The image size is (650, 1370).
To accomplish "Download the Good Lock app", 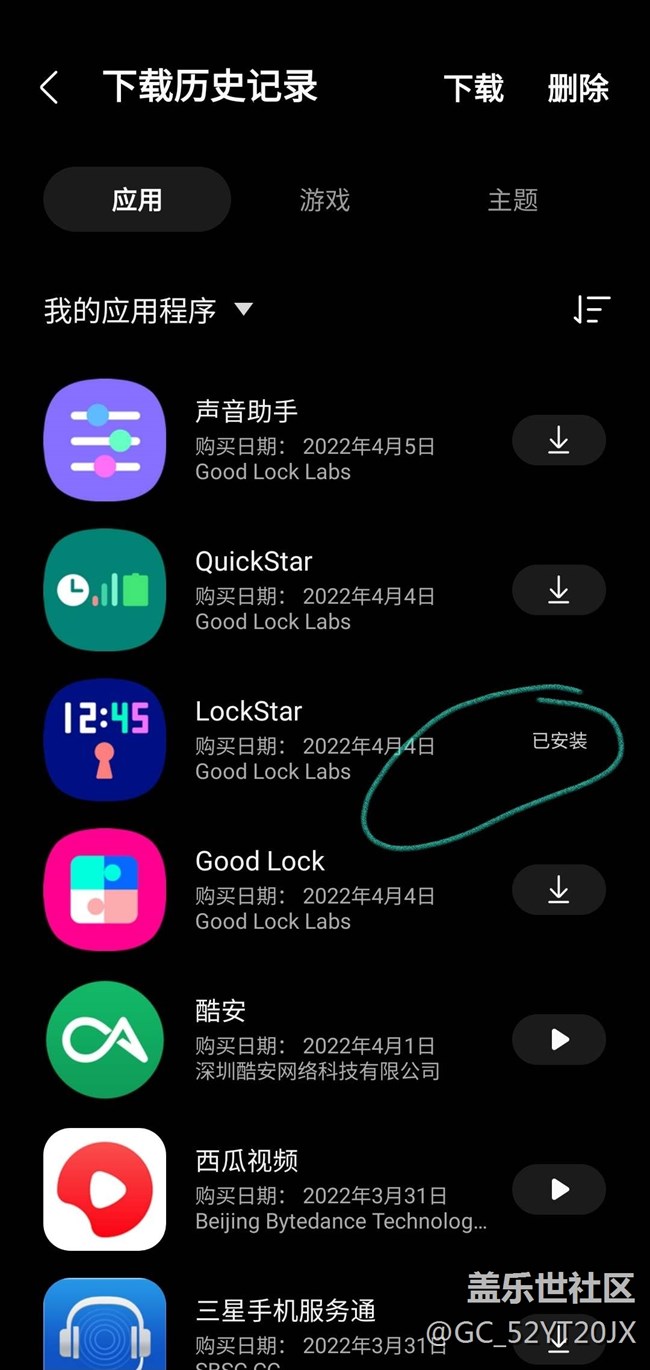I will coord(558,891).
